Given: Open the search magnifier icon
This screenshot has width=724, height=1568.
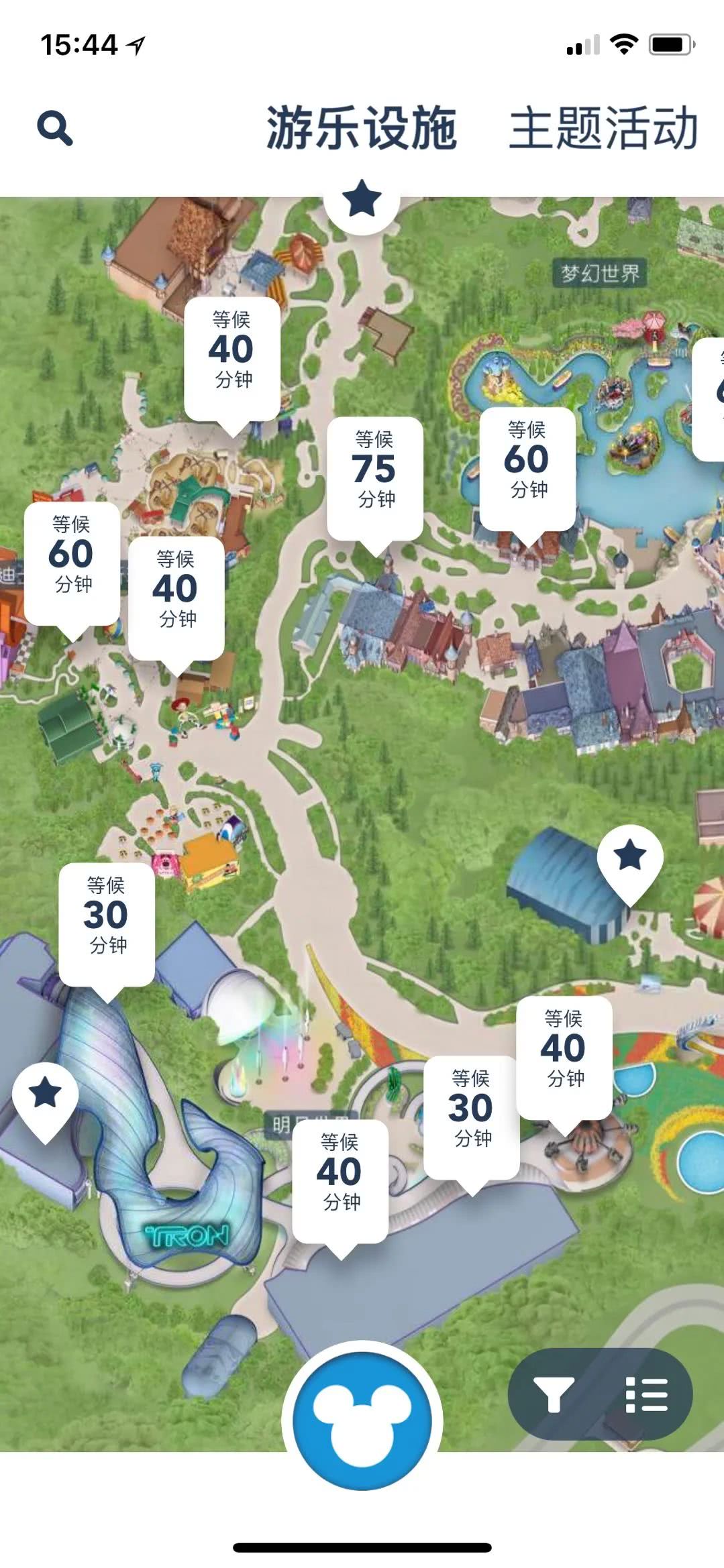Looking at the screenshot, I should coord(54,127).
